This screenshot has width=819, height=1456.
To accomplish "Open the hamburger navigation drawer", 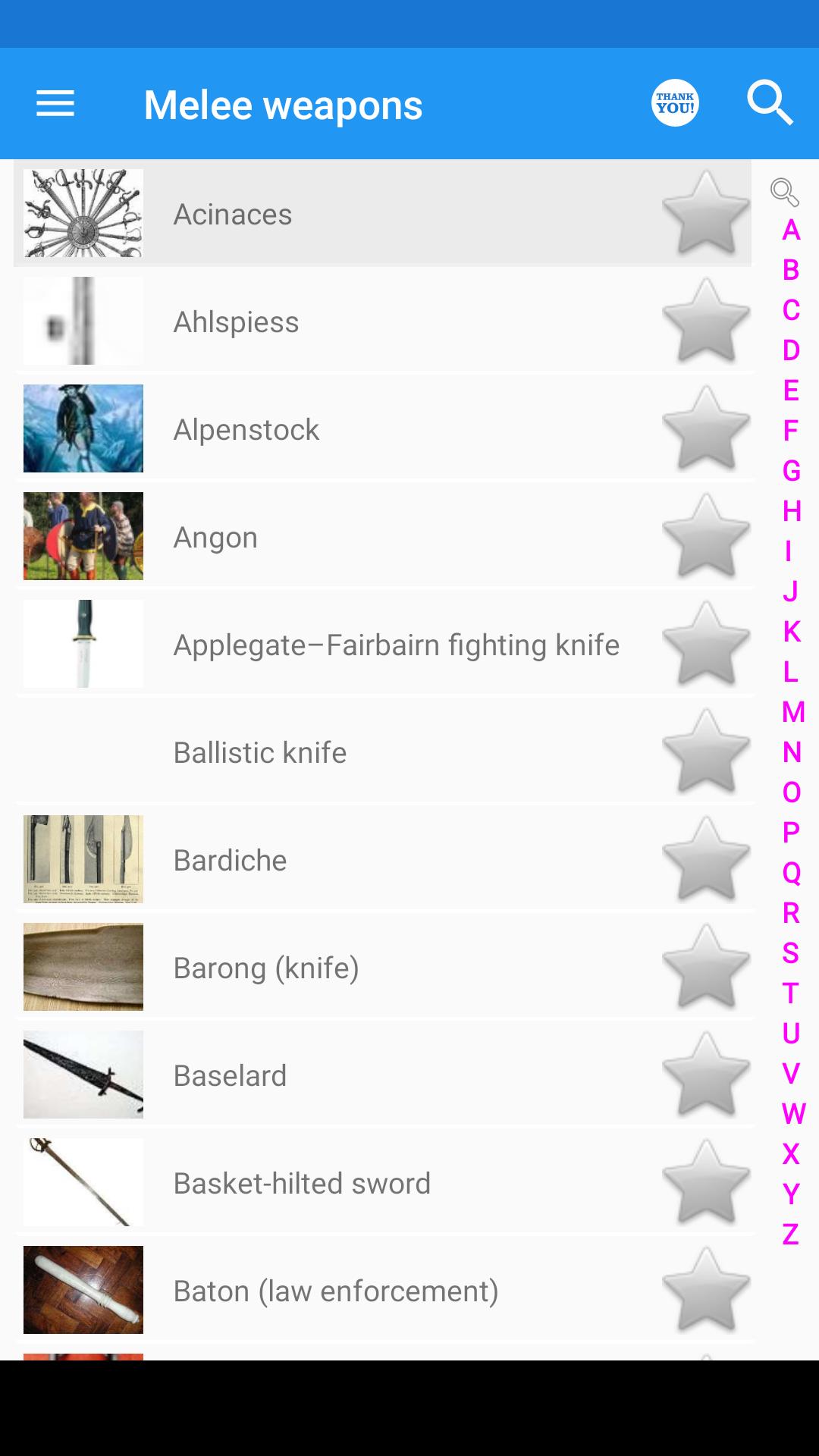I will click(x=55, y=103).
